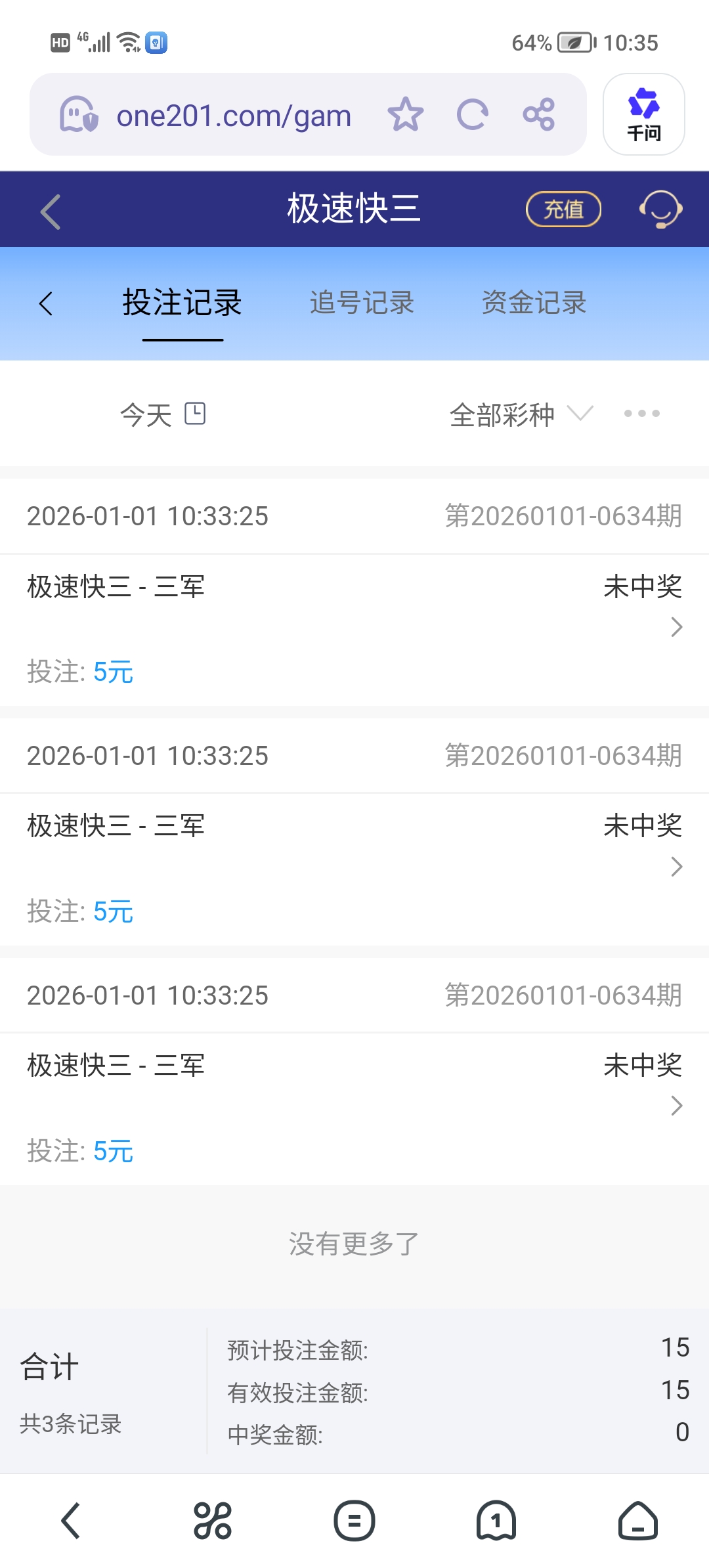Go back using the header back arrow
Image resolution: width=709 pixels, height=1568 pixels.
[49, 209]
